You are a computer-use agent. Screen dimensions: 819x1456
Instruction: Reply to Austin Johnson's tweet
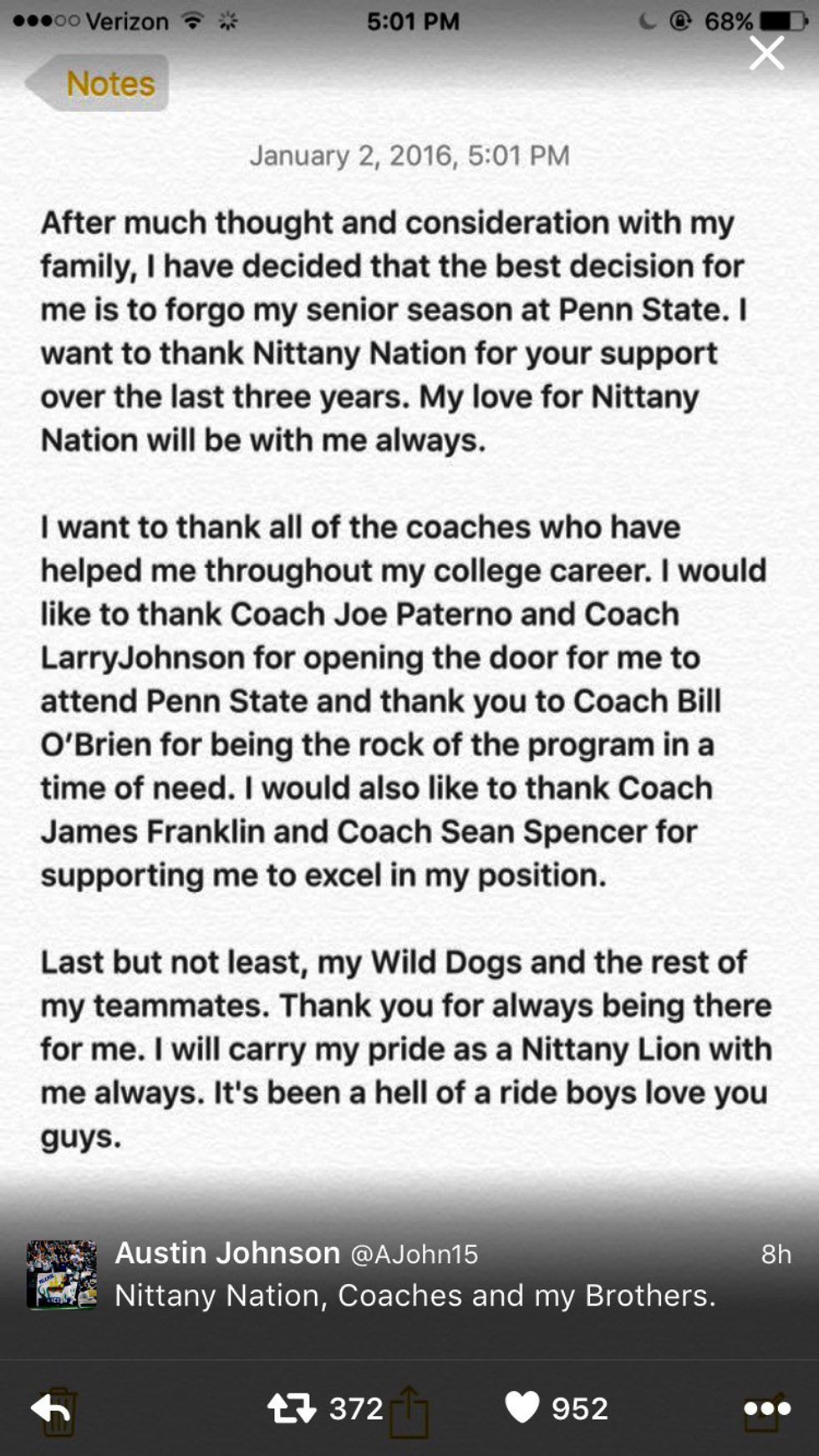coord(49,1409)
